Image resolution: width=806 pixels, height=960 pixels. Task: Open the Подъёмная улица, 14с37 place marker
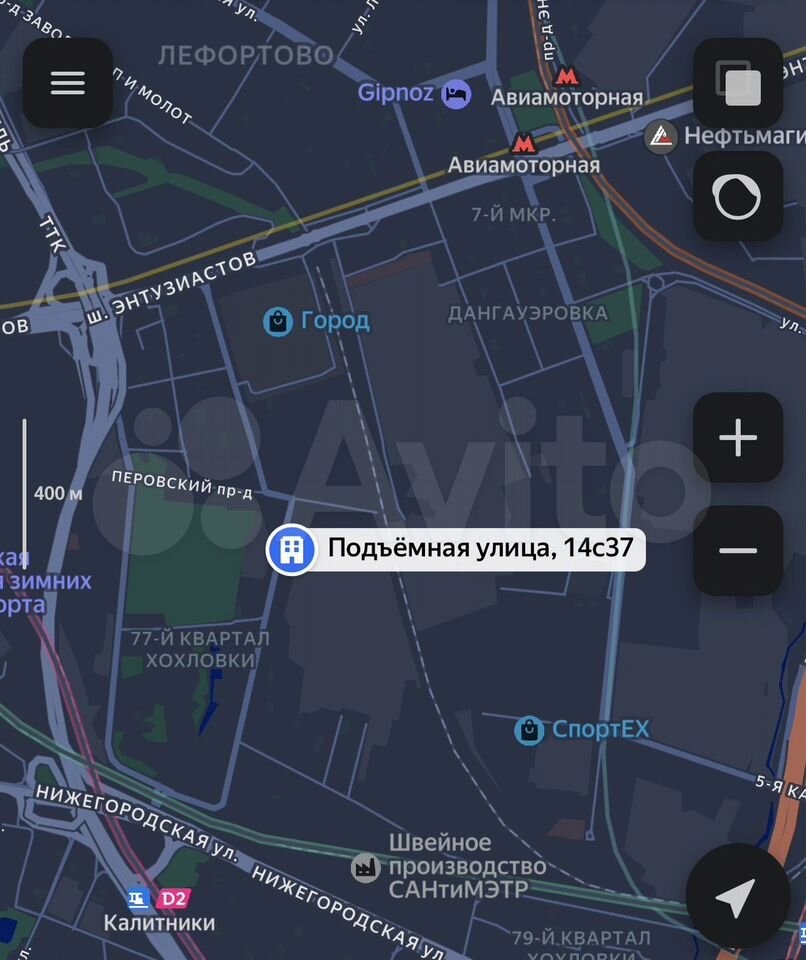coord(291,550)
